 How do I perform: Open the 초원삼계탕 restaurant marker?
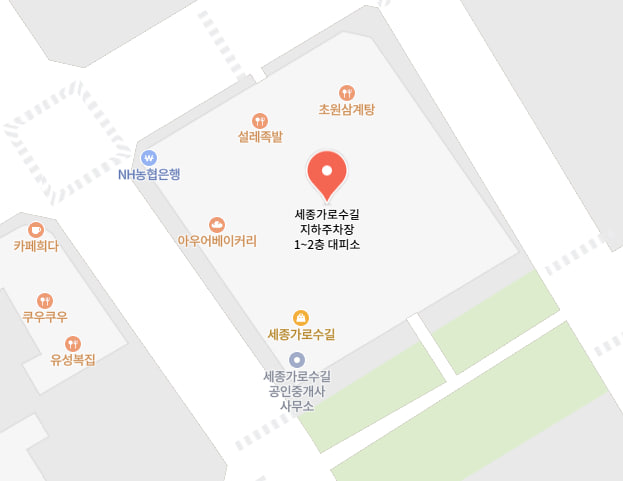[x=347, y=92]
